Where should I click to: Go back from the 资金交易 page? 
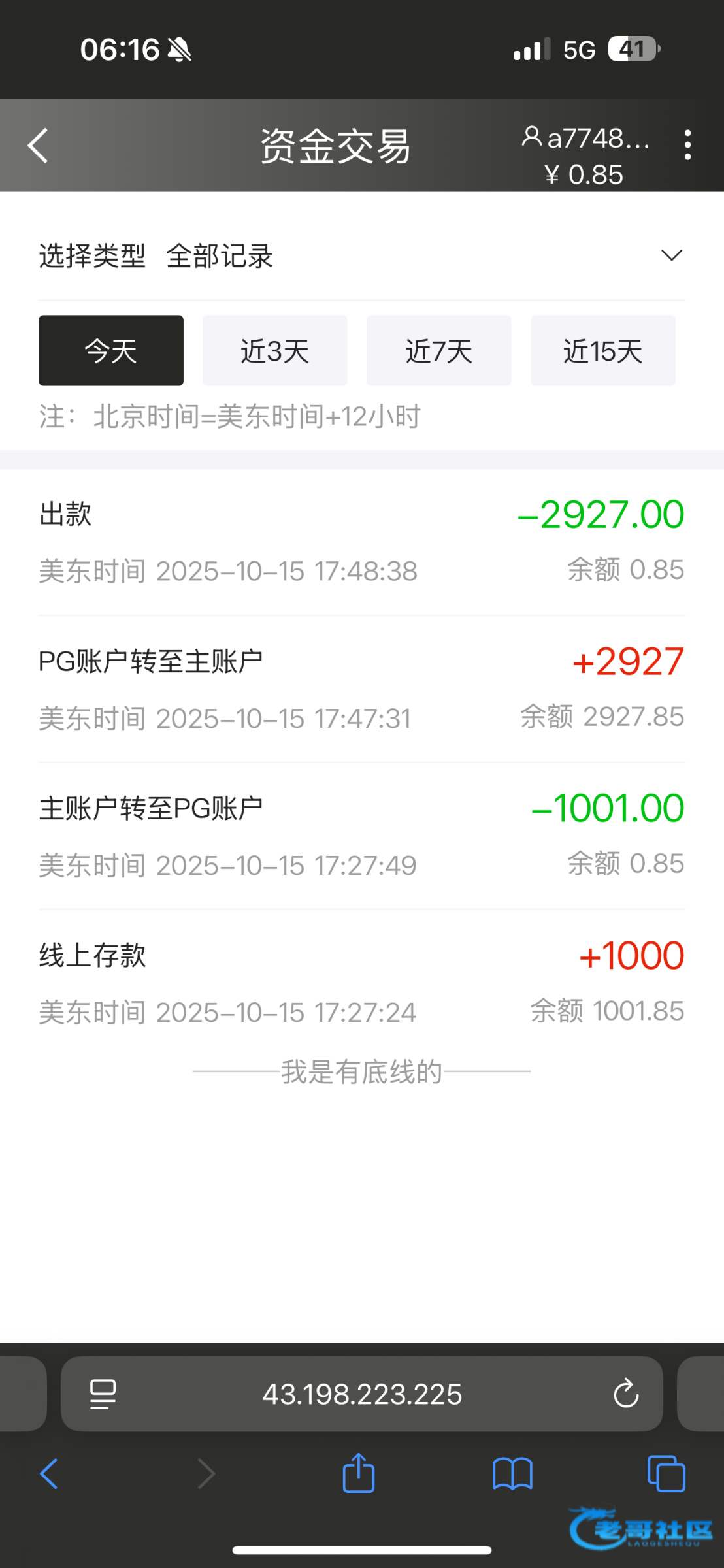[x=38, y=145]
